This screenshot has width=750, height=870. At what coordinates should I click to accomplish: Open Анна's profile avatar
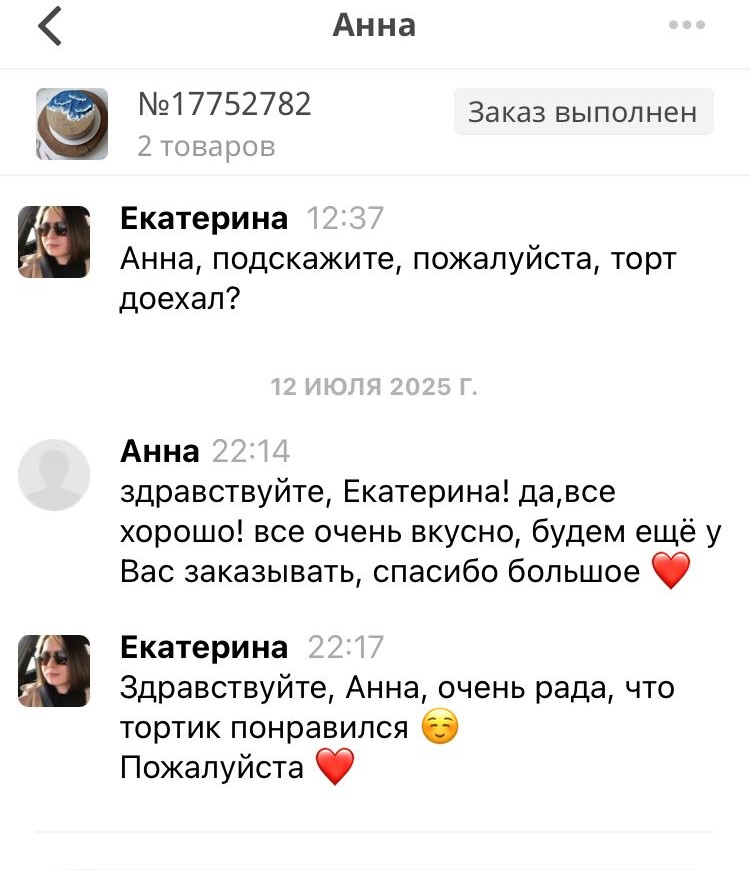(54, 475)
